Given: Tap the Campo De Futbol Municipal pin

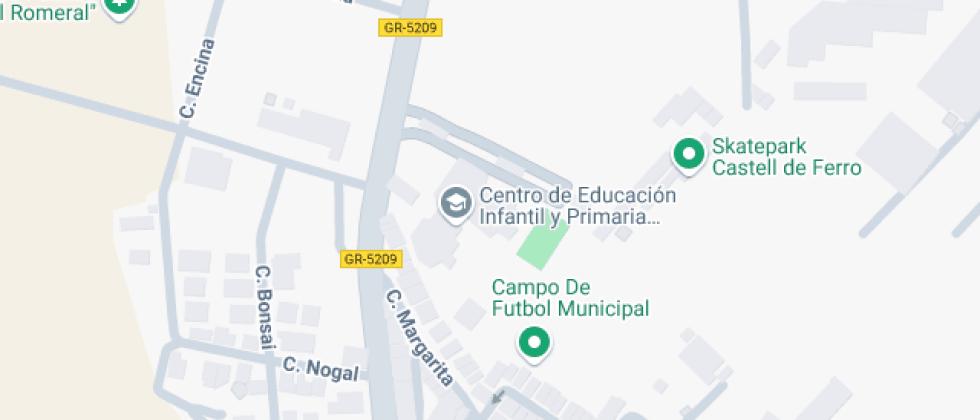Looking at the screenshot, I should pyautogui.click(x=533, y=343).
